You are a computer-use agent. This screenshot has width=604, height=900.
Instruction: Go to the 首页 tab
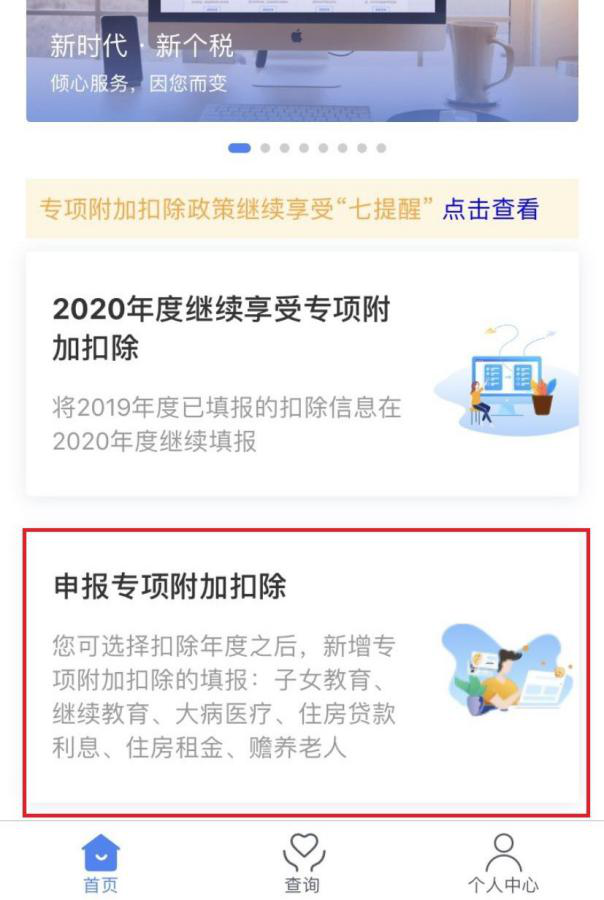pyautogui.click(x=100, y=863)
